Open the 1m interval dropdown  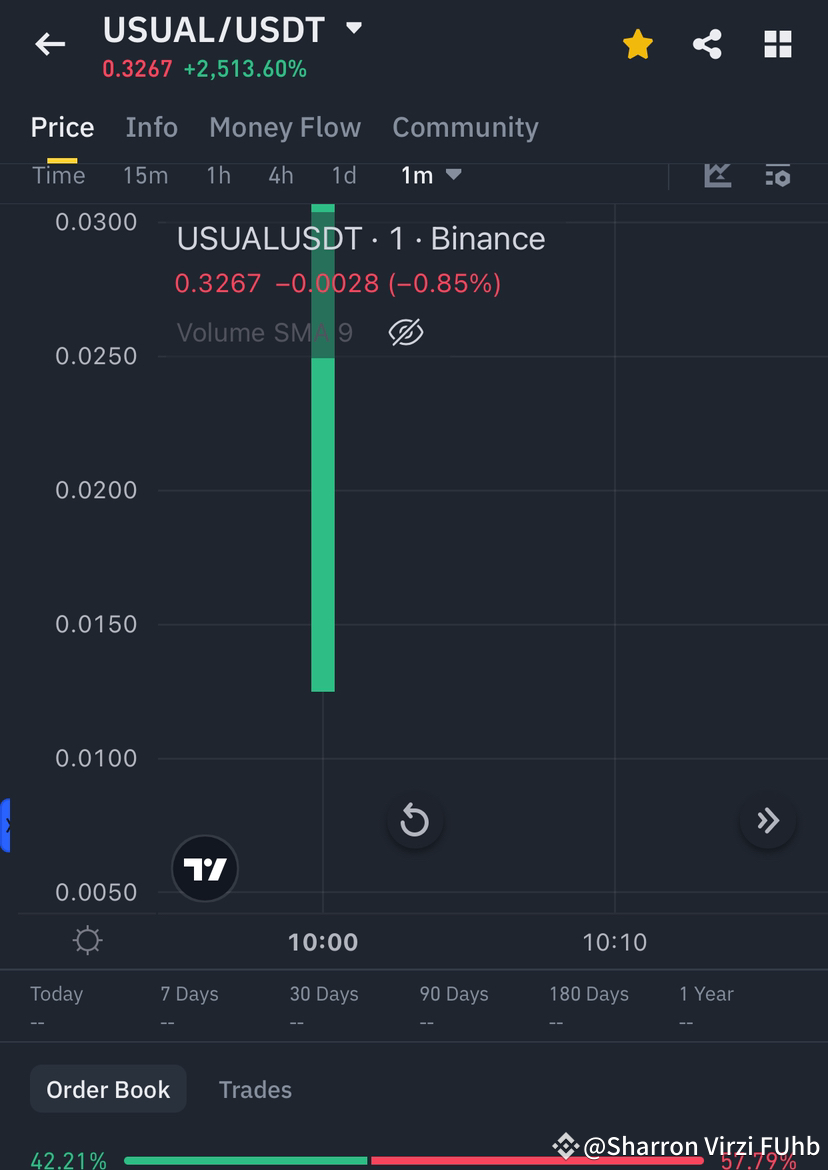tap(429, 175)
